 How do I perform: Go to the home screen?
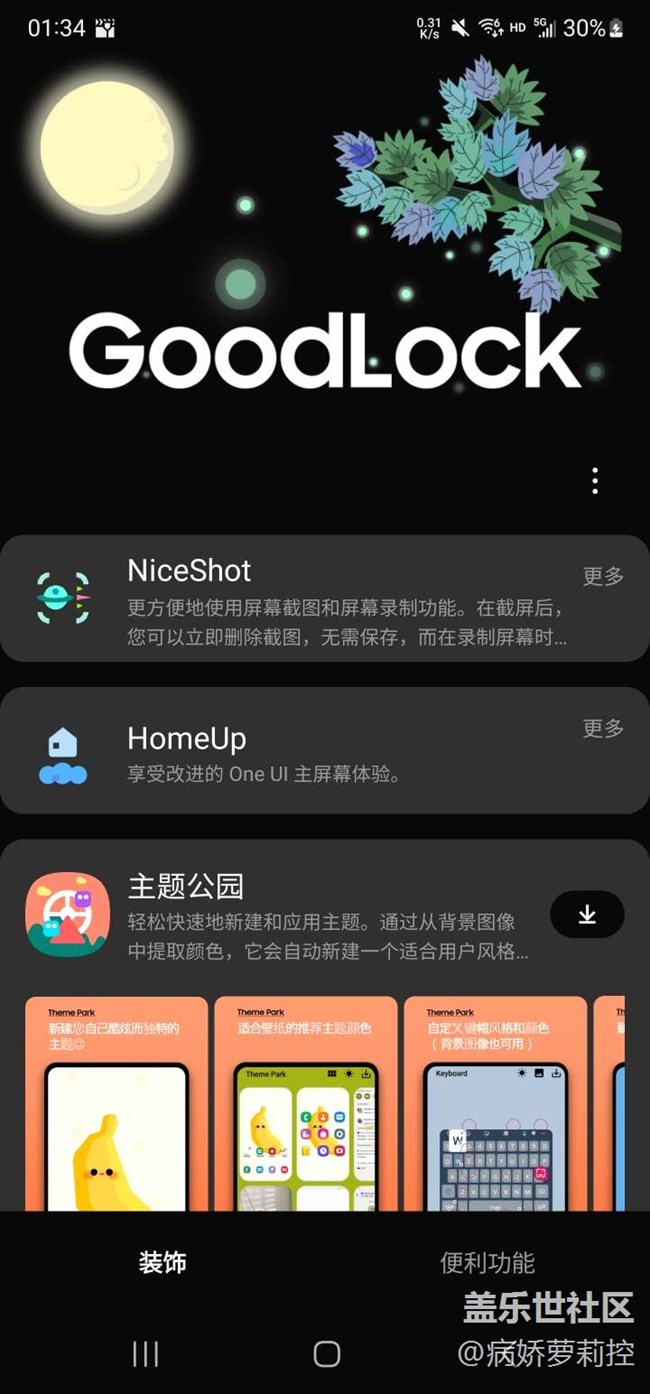pyautogui.click(x=327, y=1353)
